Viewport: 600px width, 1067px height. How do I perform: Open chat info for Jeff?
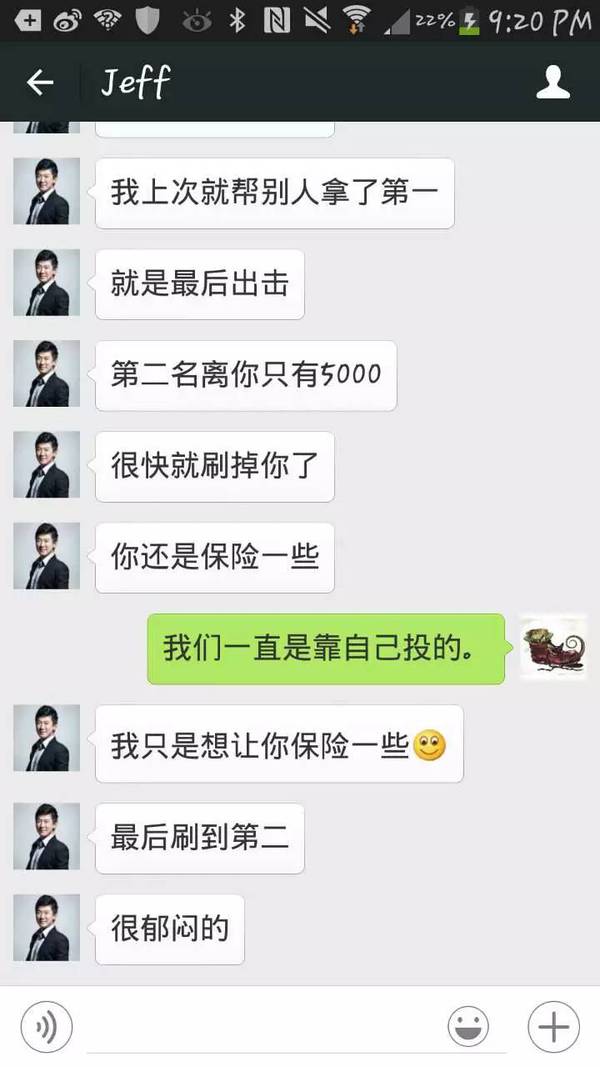pyautogui.click(x=553, y=83)
